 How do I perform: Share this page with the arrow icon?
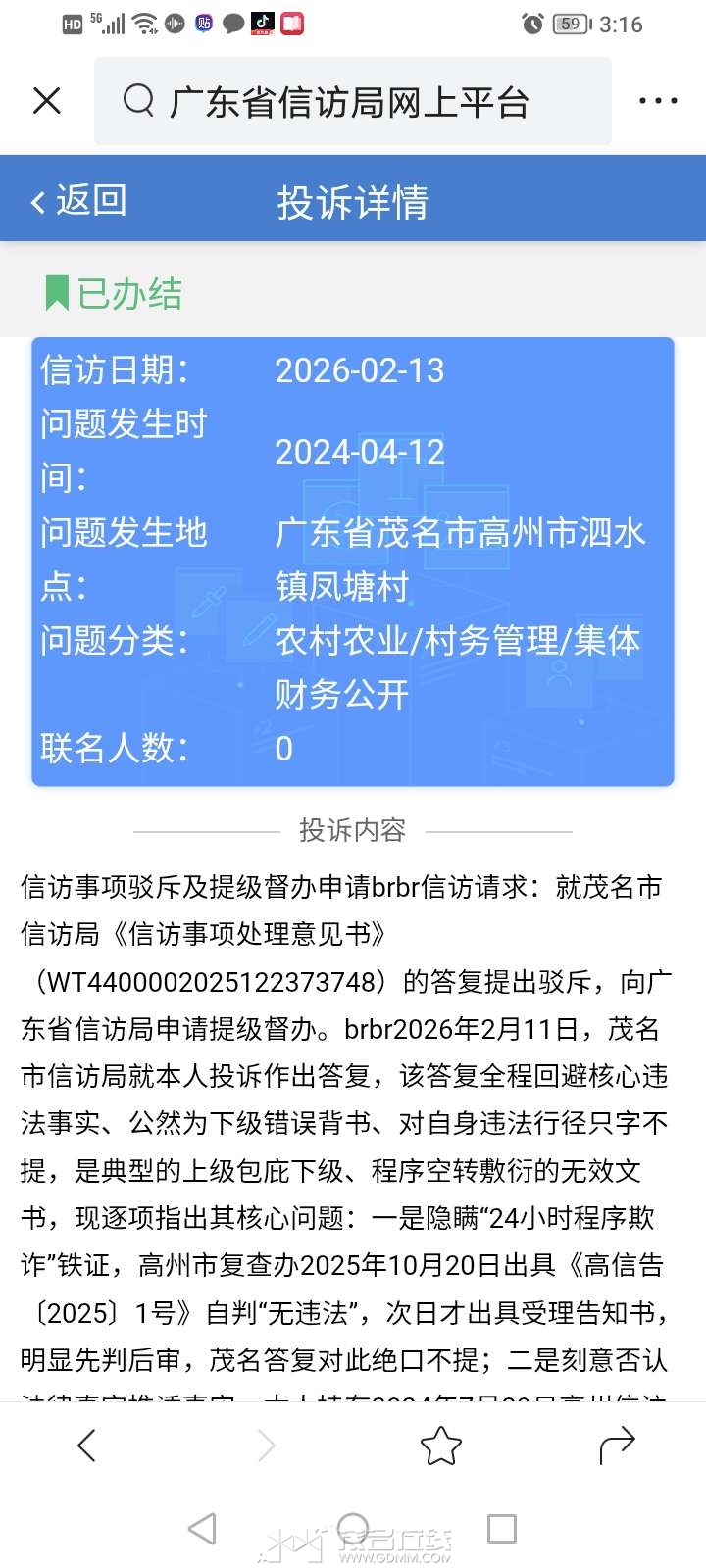pyautogui.click(x=617, y=1445)
